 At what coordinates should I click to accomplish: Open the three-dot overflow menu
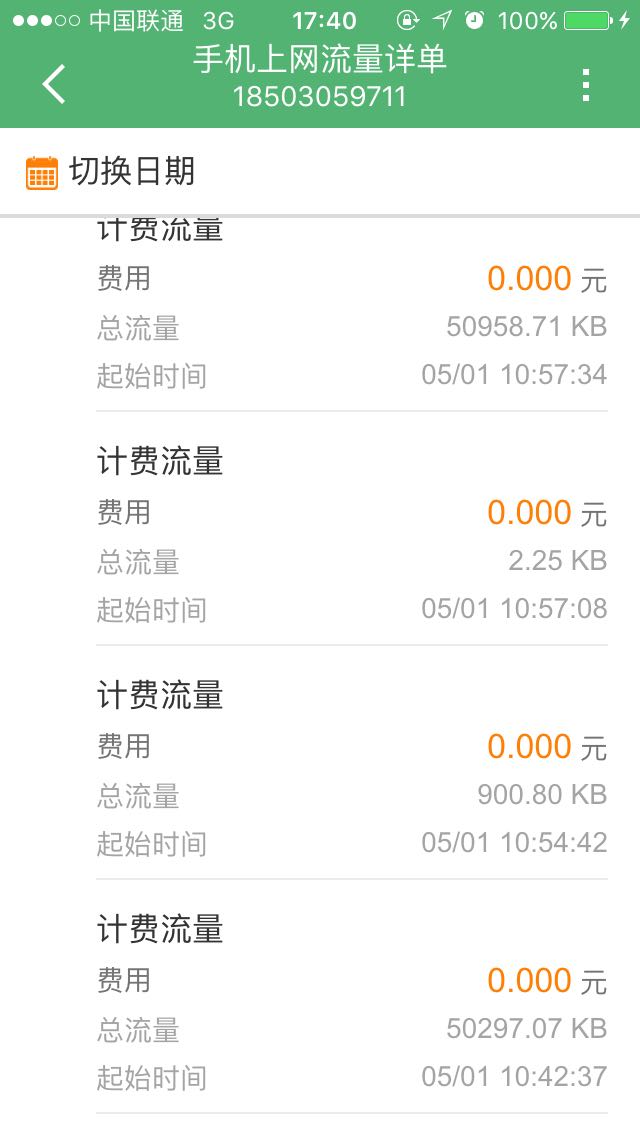click(x=586, y=85)
